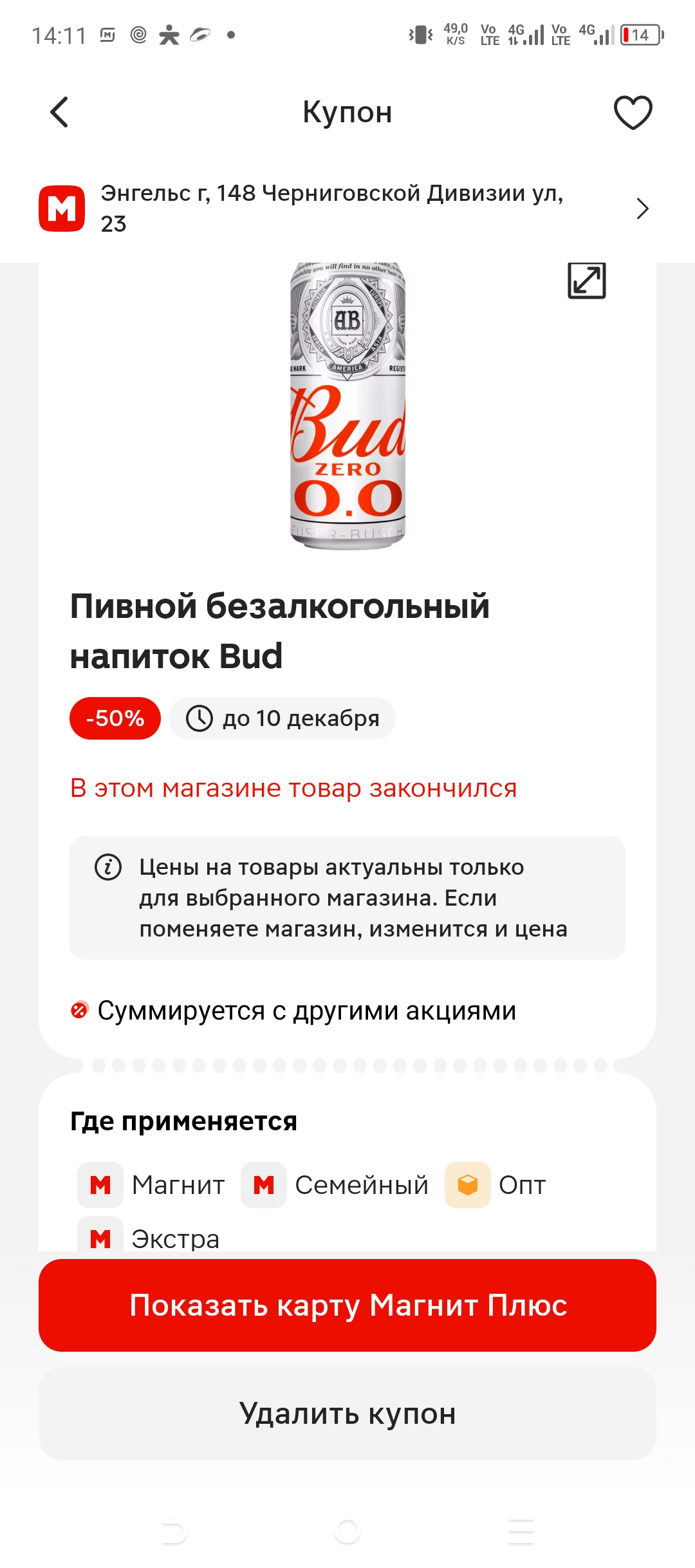
Task: Open store address Энгельс г selector
Action: [347, 209]
